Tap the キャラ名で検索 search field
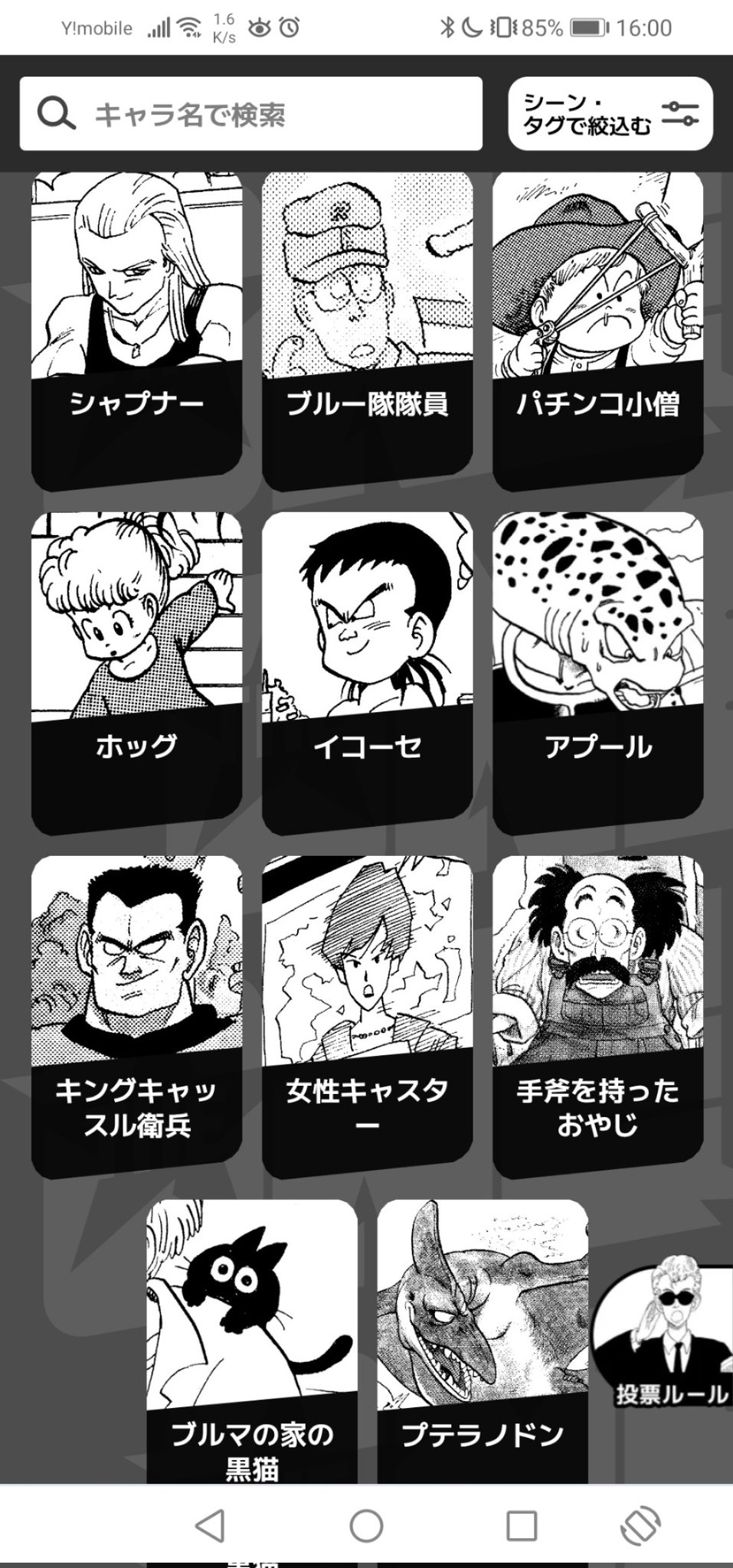 pos(250,114)
